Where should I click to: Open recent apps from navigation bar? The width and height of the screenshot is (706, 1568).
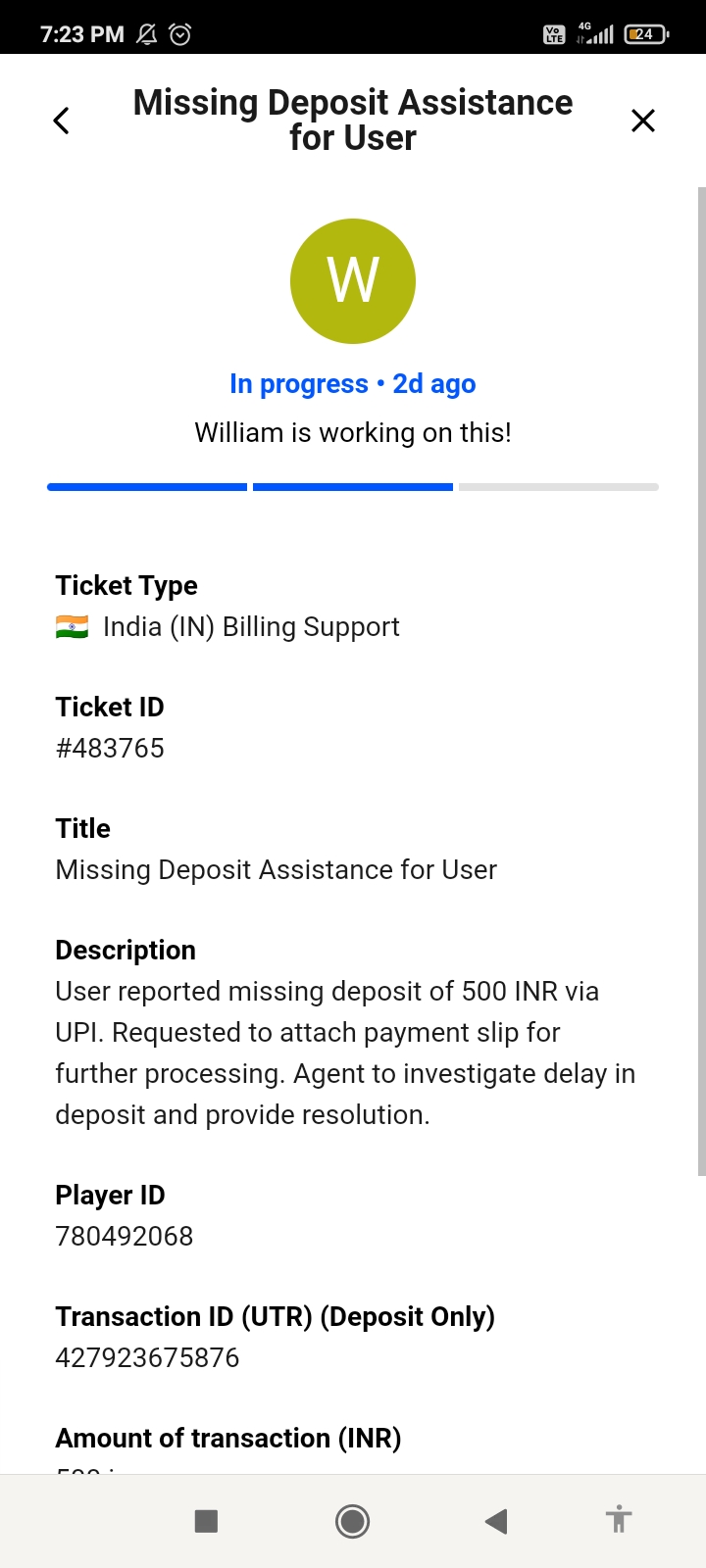[x=206, y=1521]
